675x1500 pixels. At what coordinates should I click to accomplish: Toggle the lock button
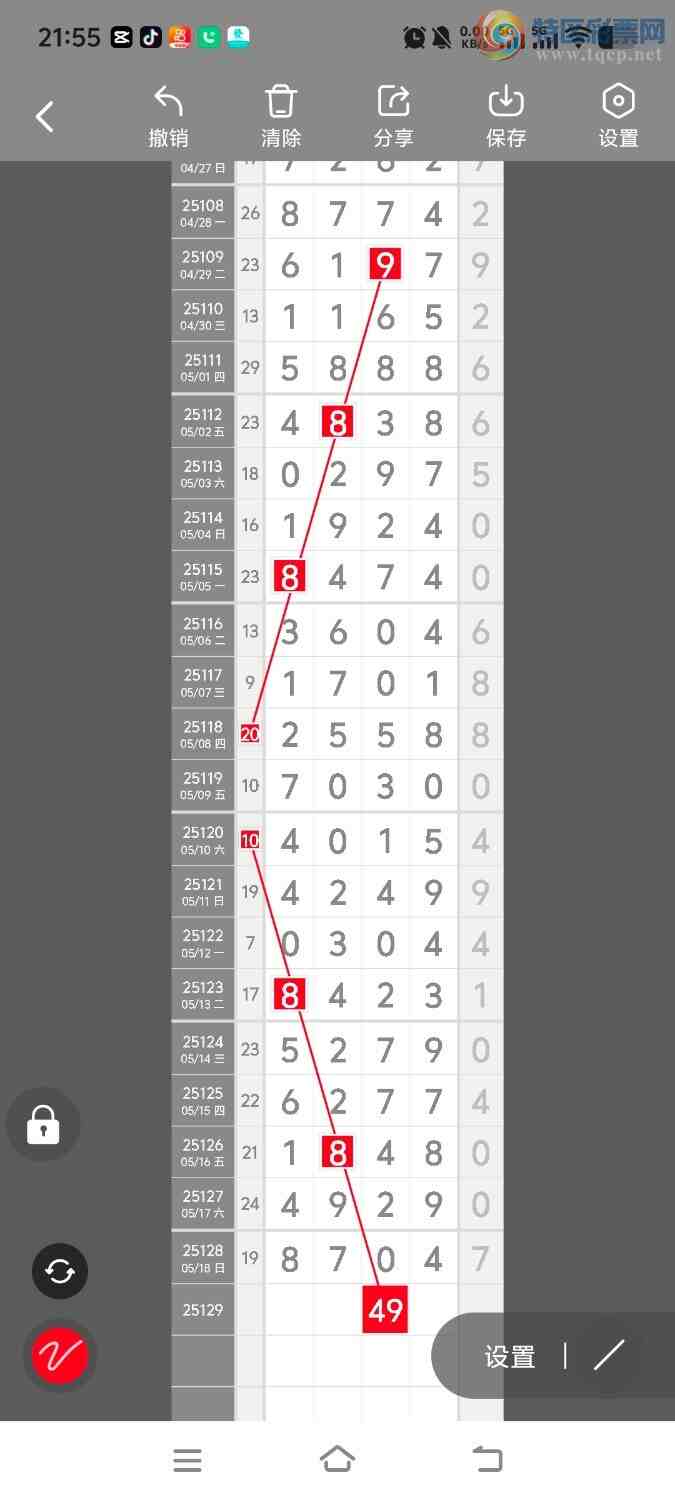click(43, 1125)
